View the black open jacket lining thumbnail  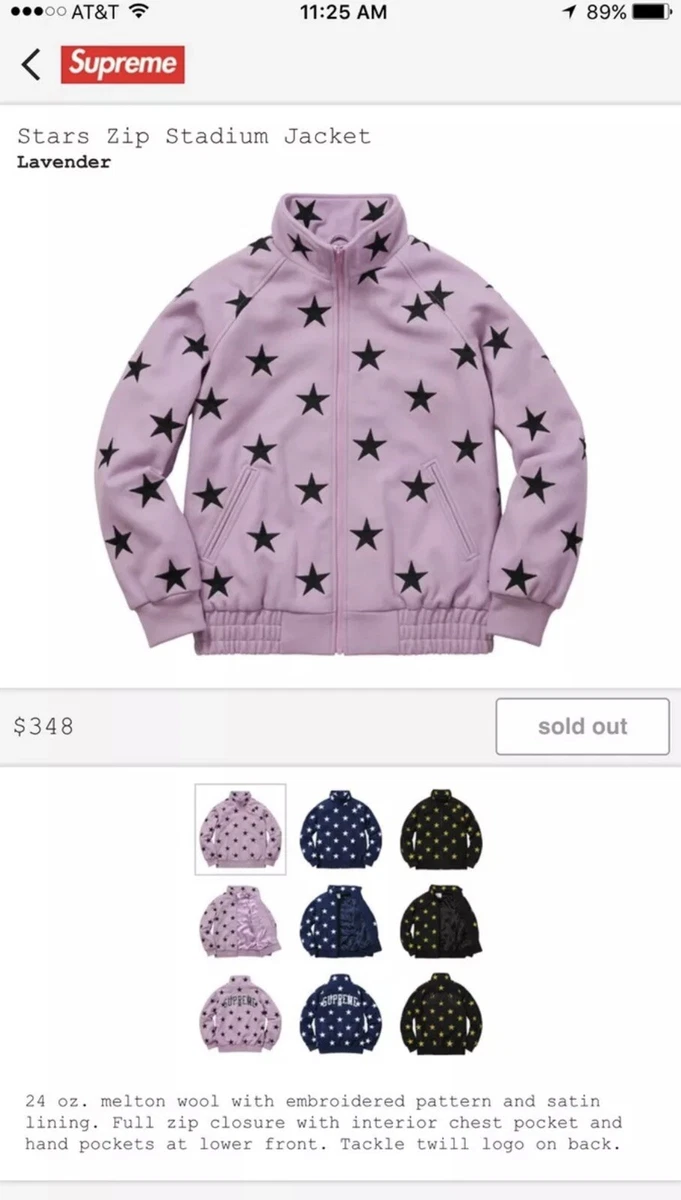tap(441, 920)
